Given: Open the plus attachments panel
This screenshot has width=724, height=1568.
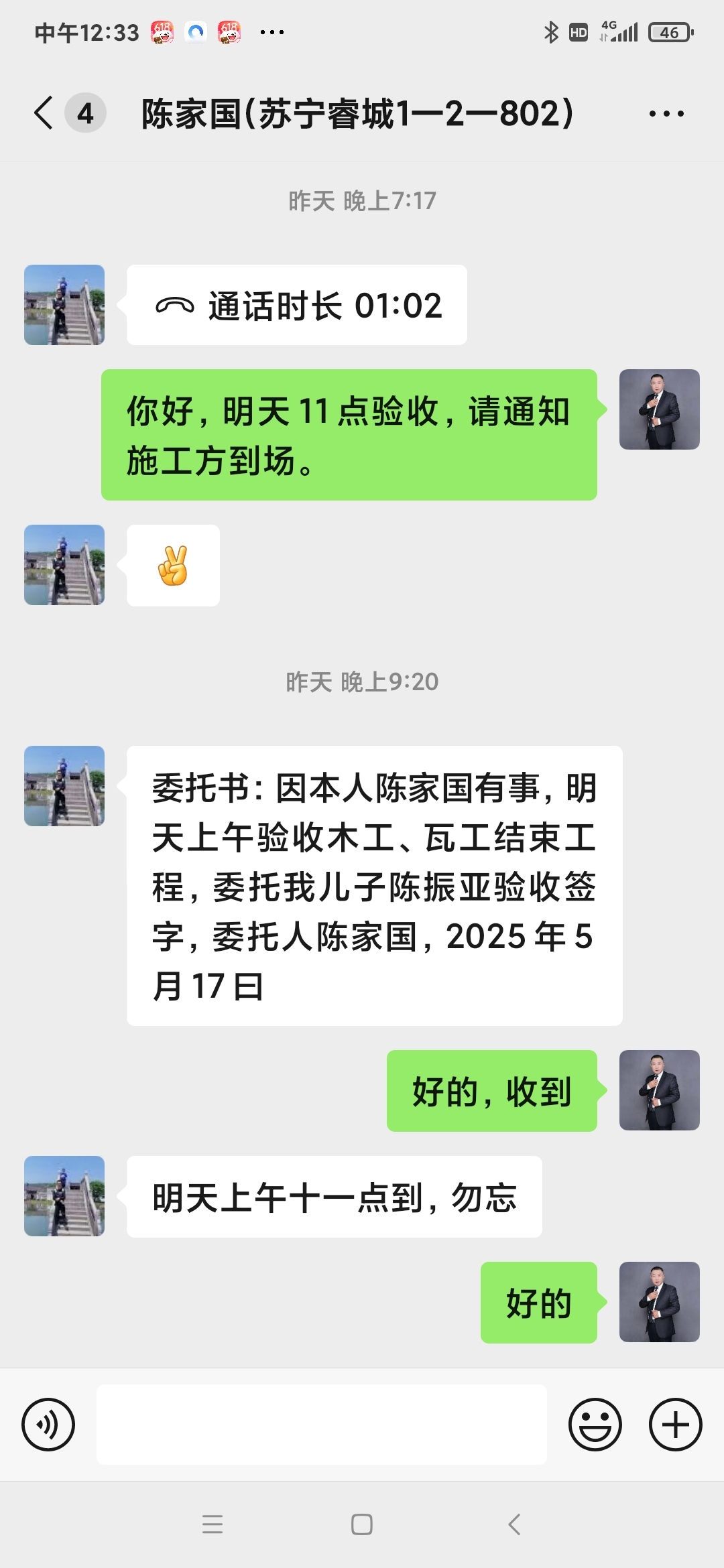Looking at the screenshot, I should point(675,1424).
